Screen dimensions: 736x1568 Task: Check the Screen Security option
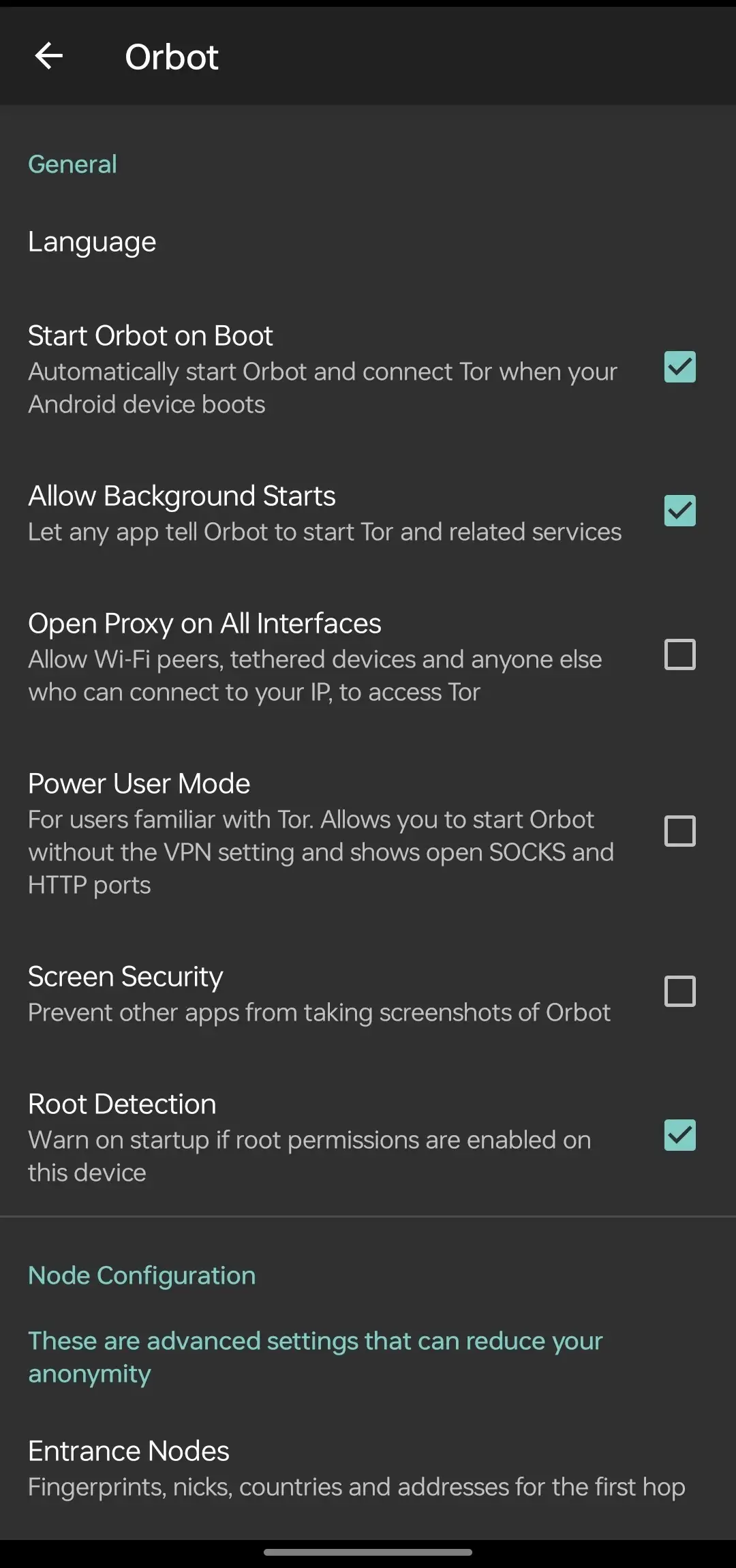click(679, 992)
